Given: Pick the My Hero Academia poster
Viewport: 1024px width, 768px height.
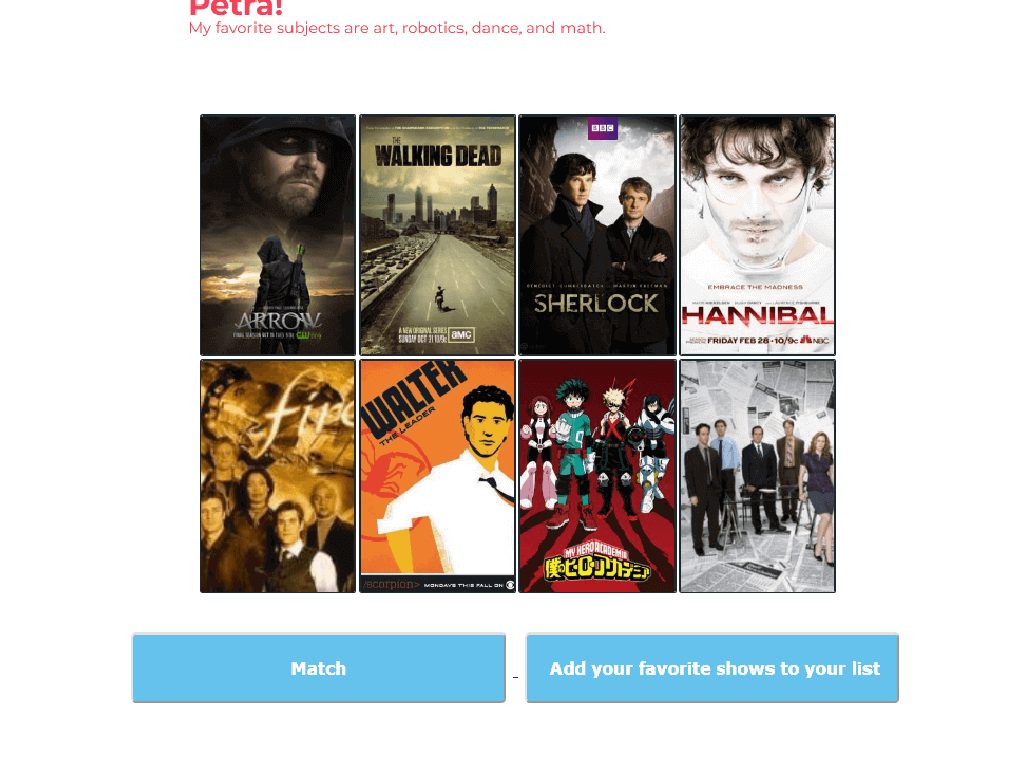Looking at the screenshot, I should coord(597,476).
